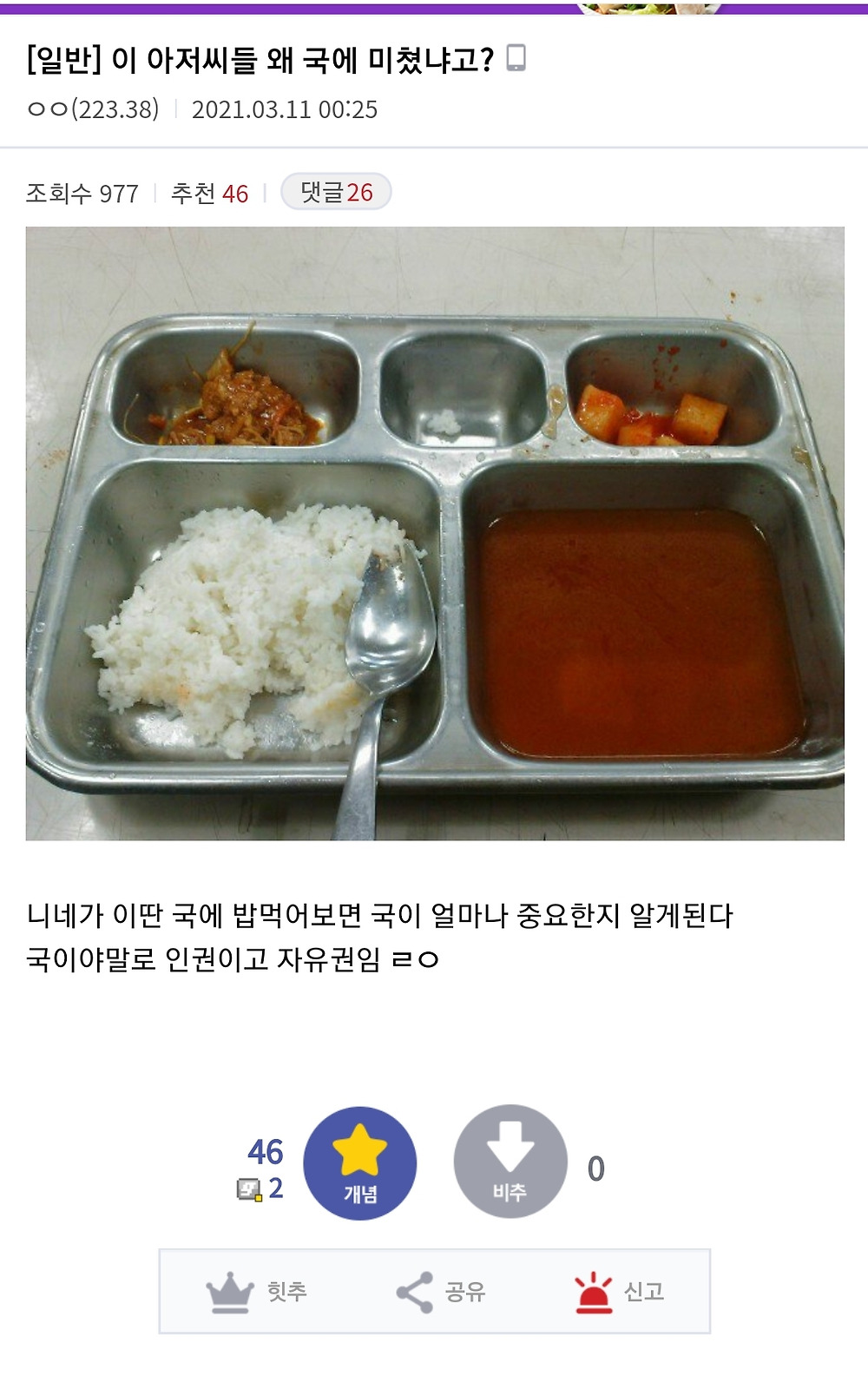Open the food tray photo
Screen dimensions: 868x1389
435,533
